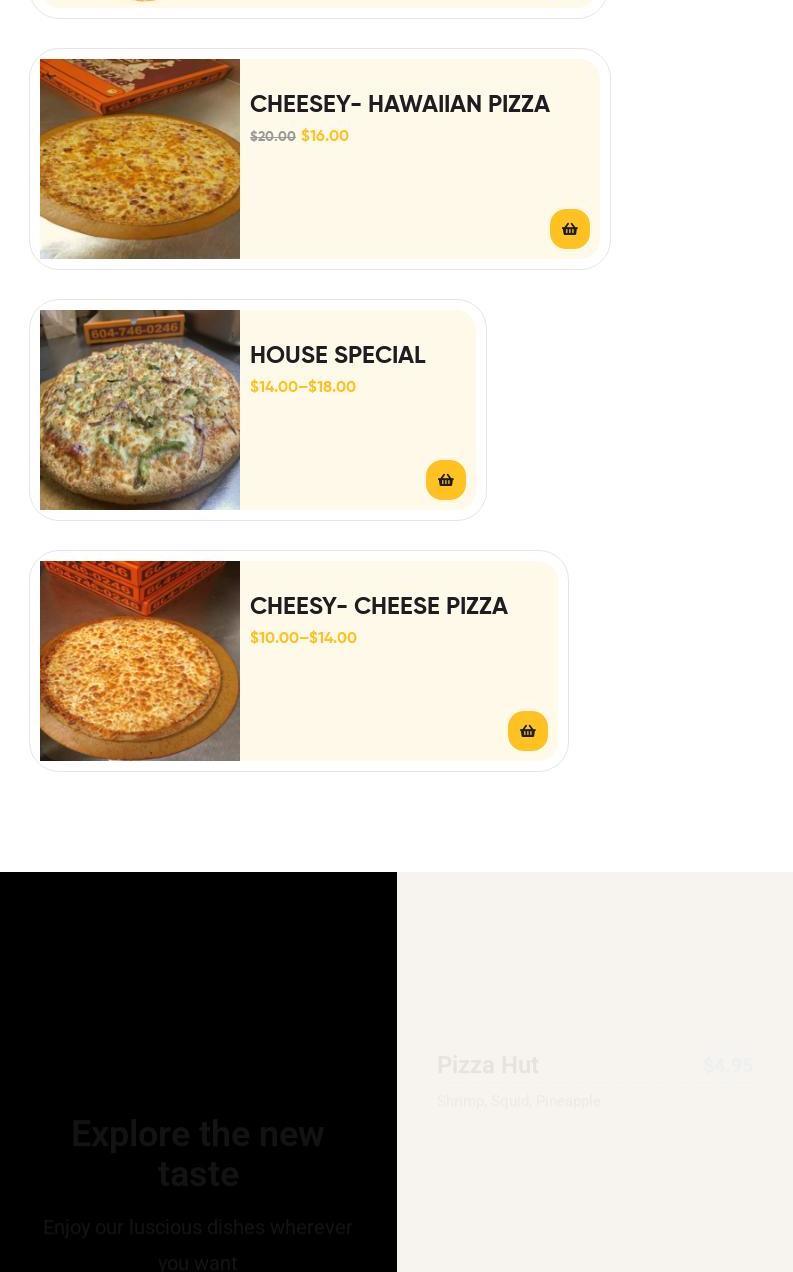Add Cheesy- Cheese Pizza to cart
Image resolution: width=793 pixels, height=1272 pixels.
(x=527, y=731)
